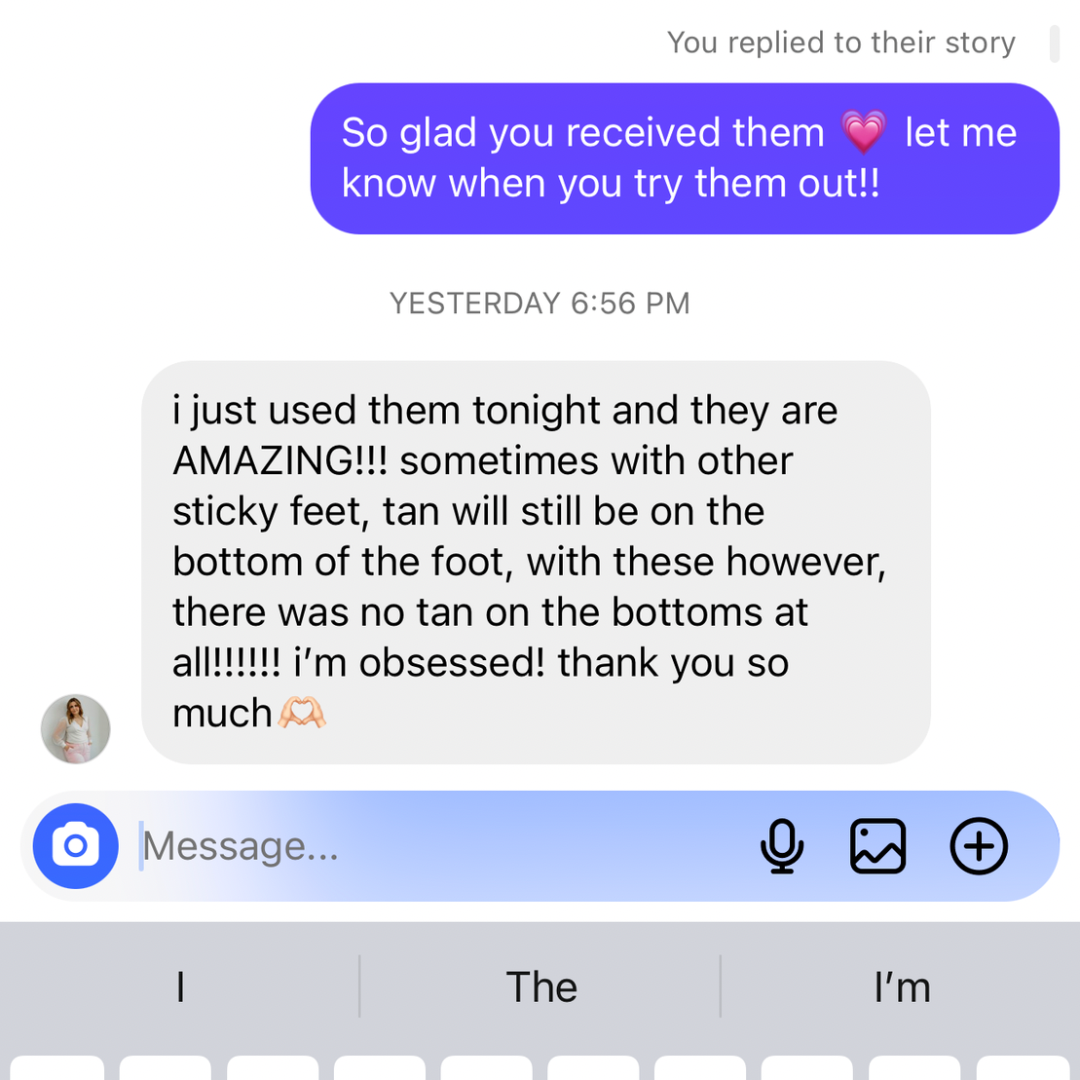Record a voice message with the microphone
Screen dimensions: 1080x1080
tap(782, 847)
